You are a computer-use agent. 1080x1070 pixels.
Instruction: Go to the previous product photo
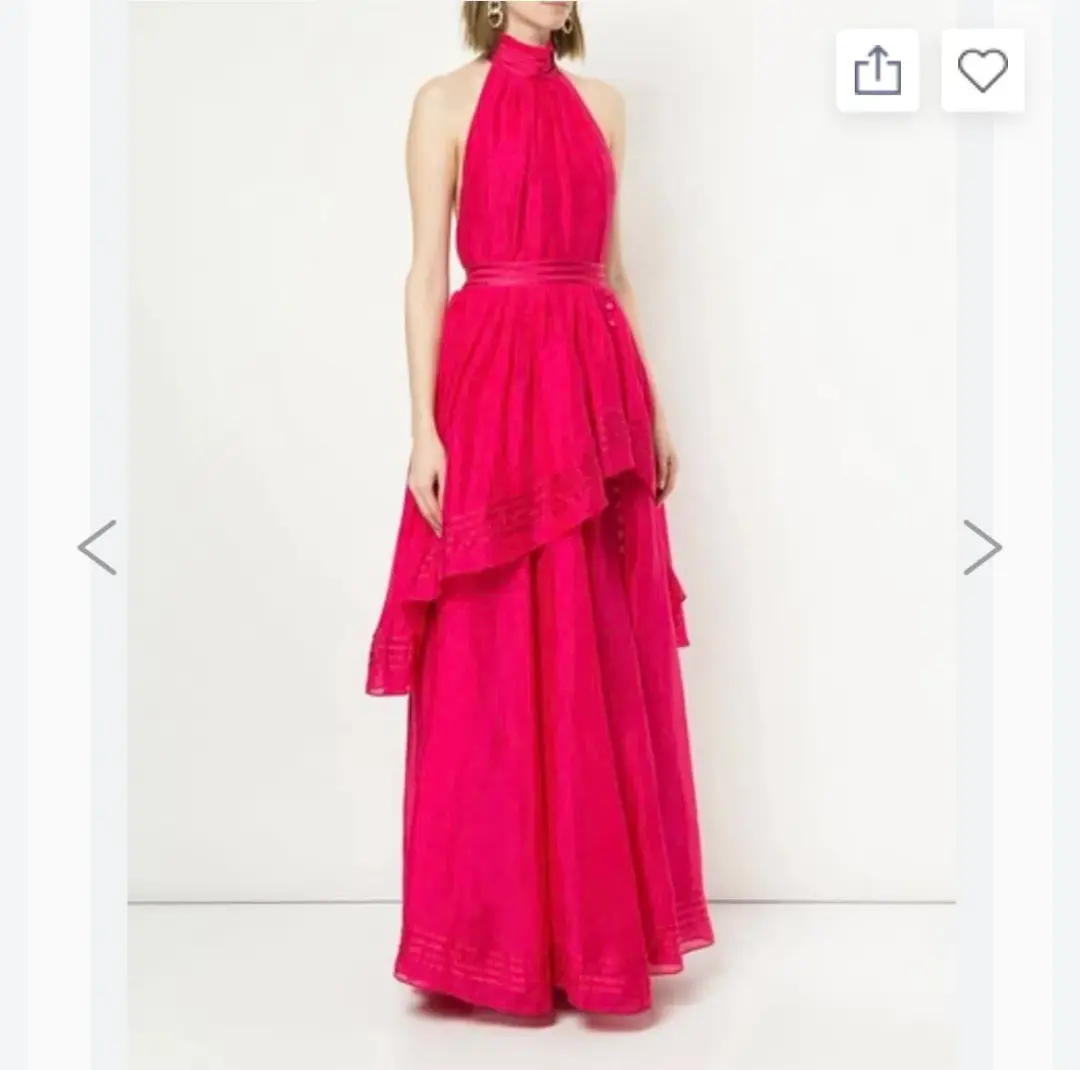97,547
